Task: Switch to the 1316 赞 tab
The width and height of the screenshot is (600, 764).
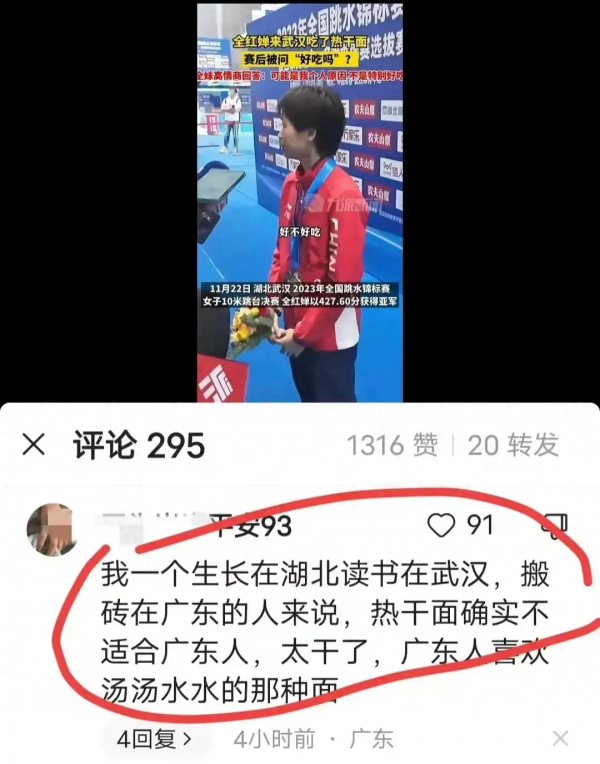Action: pyautogui.click(x=392, y=445)
